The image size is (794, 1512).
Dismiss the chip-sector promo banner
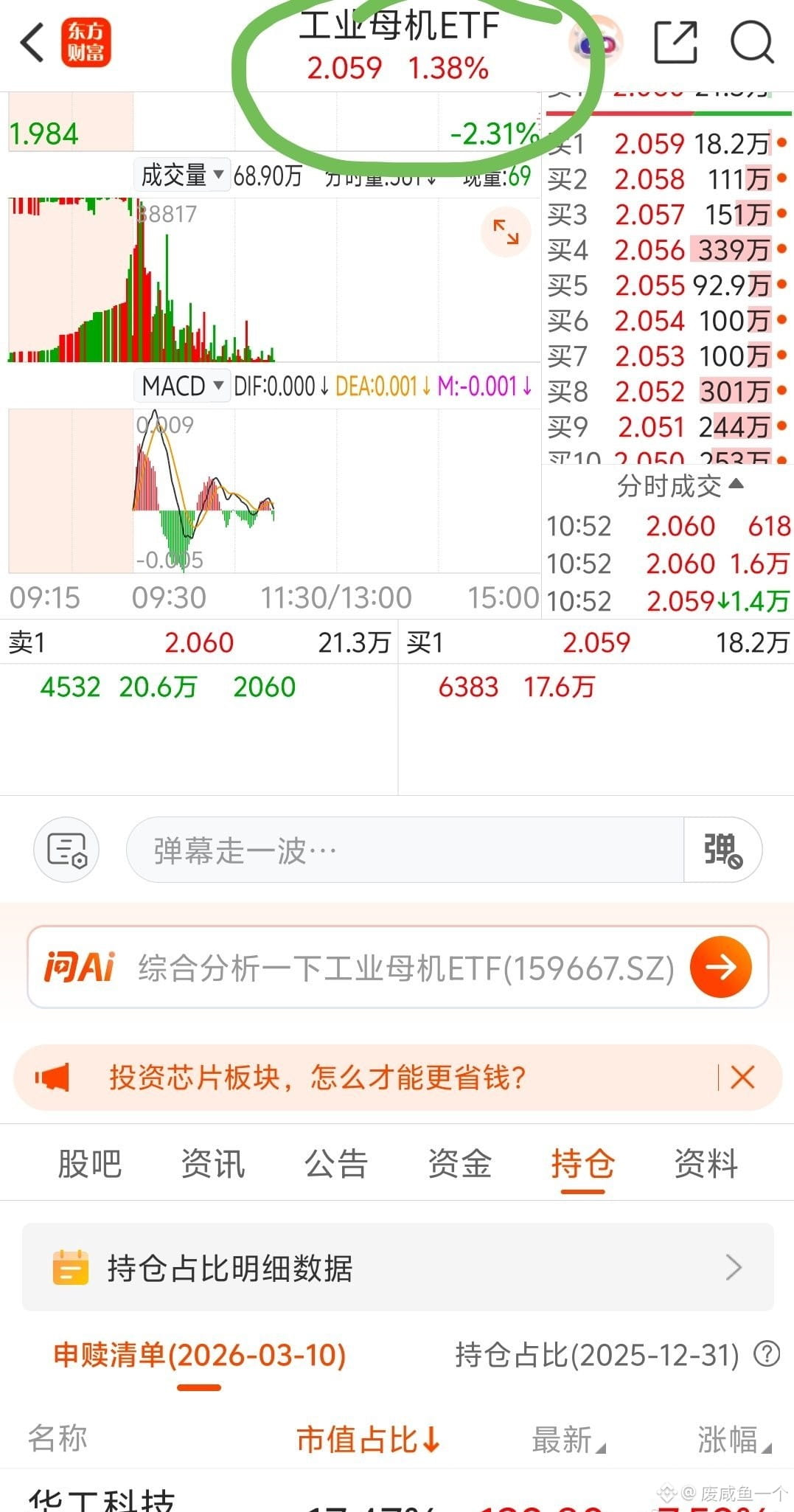coord(742,1078)
